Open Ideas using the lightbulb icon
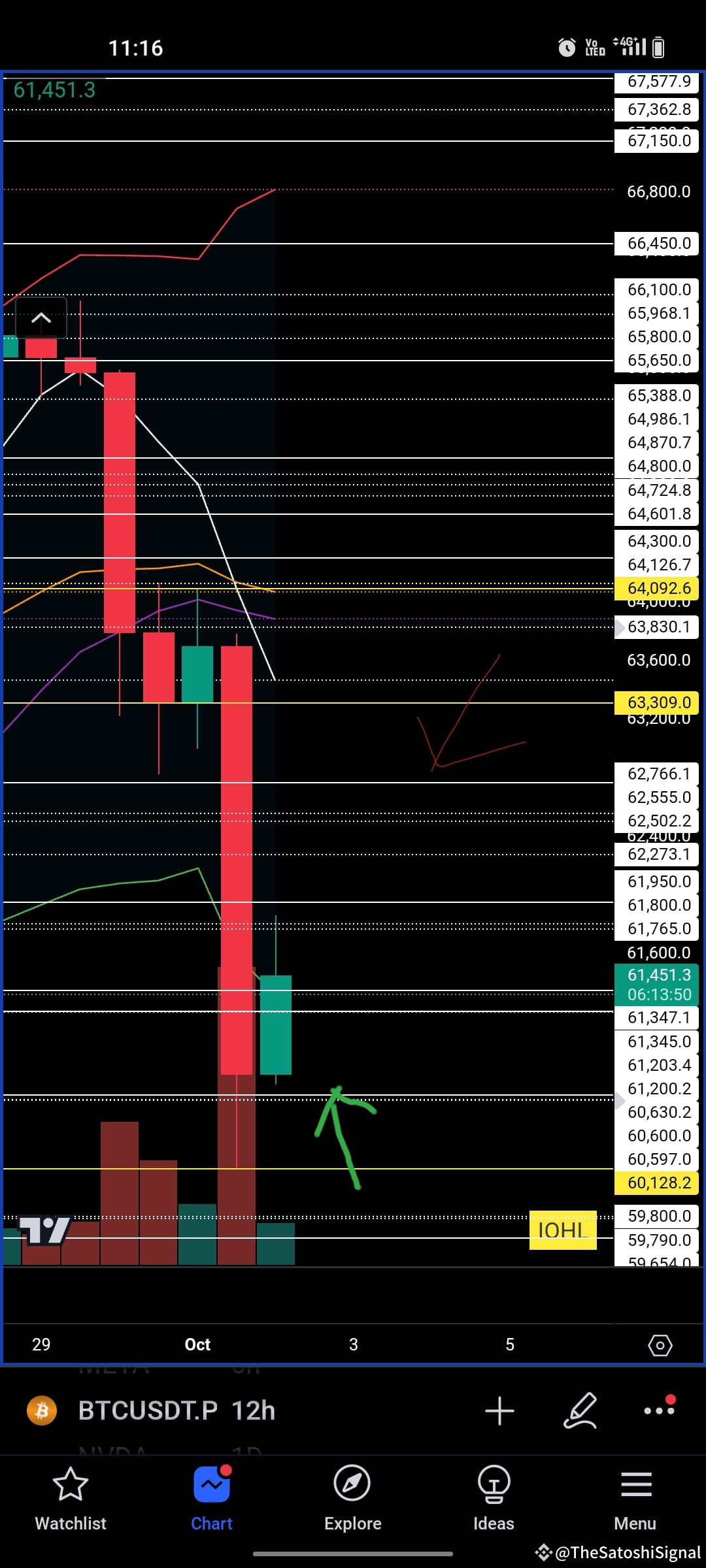 (x=494, y=1497)
